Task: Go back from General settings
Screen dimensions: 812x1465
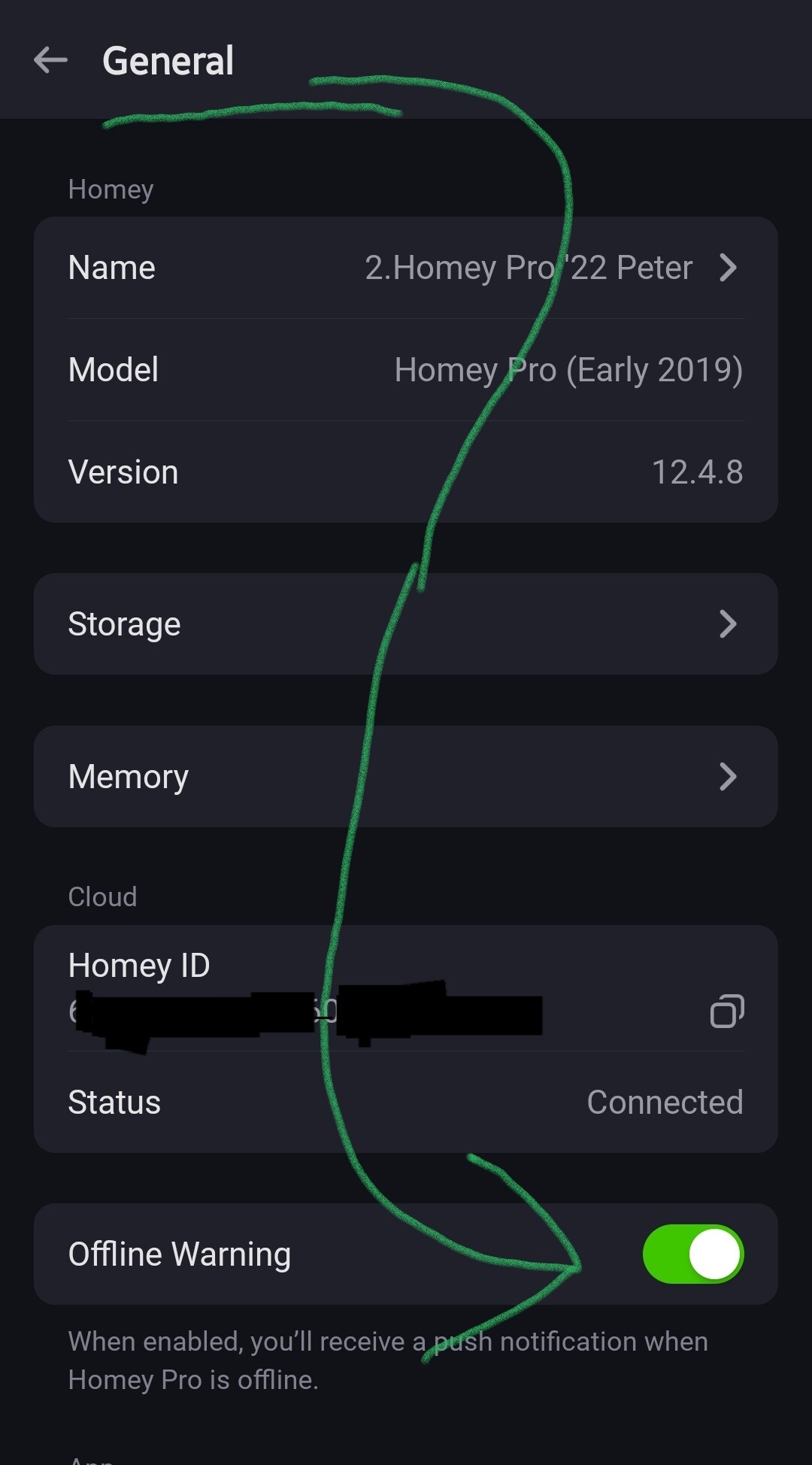Action: click(x=50, y=60)
